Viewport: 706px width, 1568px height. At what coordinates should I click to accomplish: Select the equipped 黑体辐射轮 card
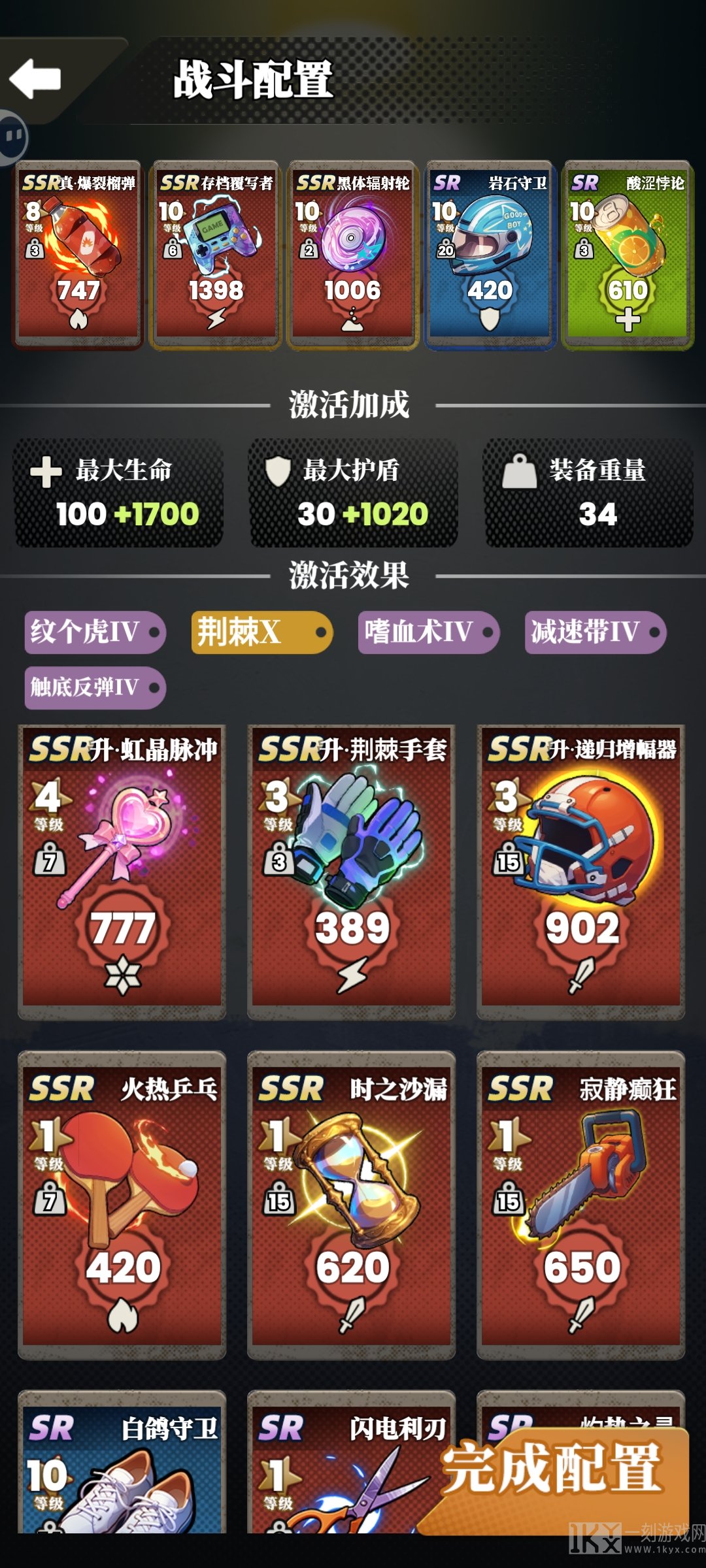pos(353,255)
